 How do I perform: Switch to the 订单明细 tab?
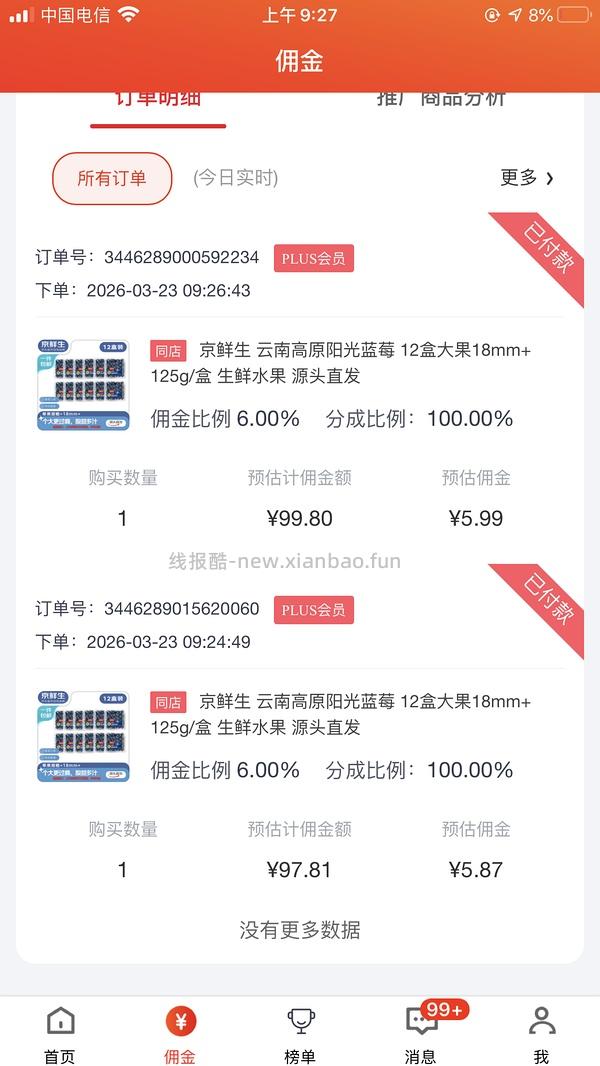coord(158,100)
